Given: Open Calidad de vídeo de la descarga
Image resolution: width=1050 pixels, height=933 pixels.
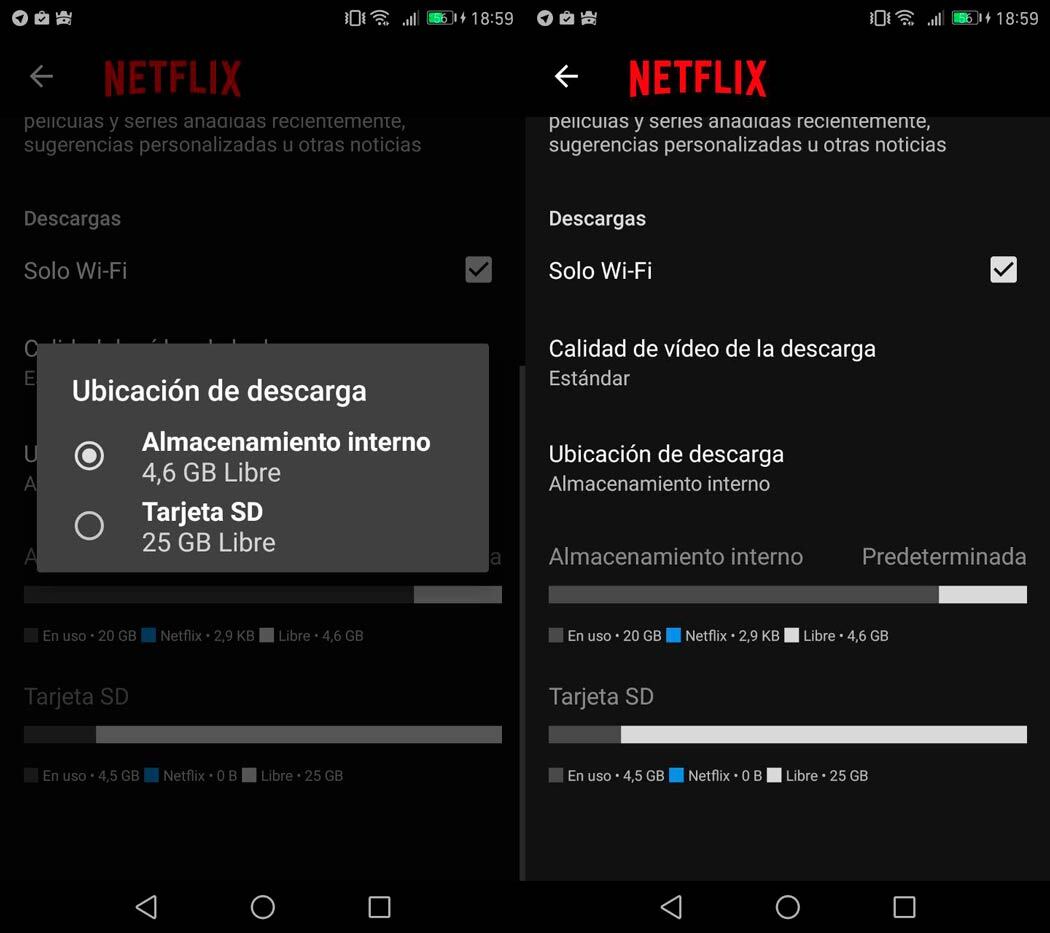Looking at the screenshot, I should 711,362.
